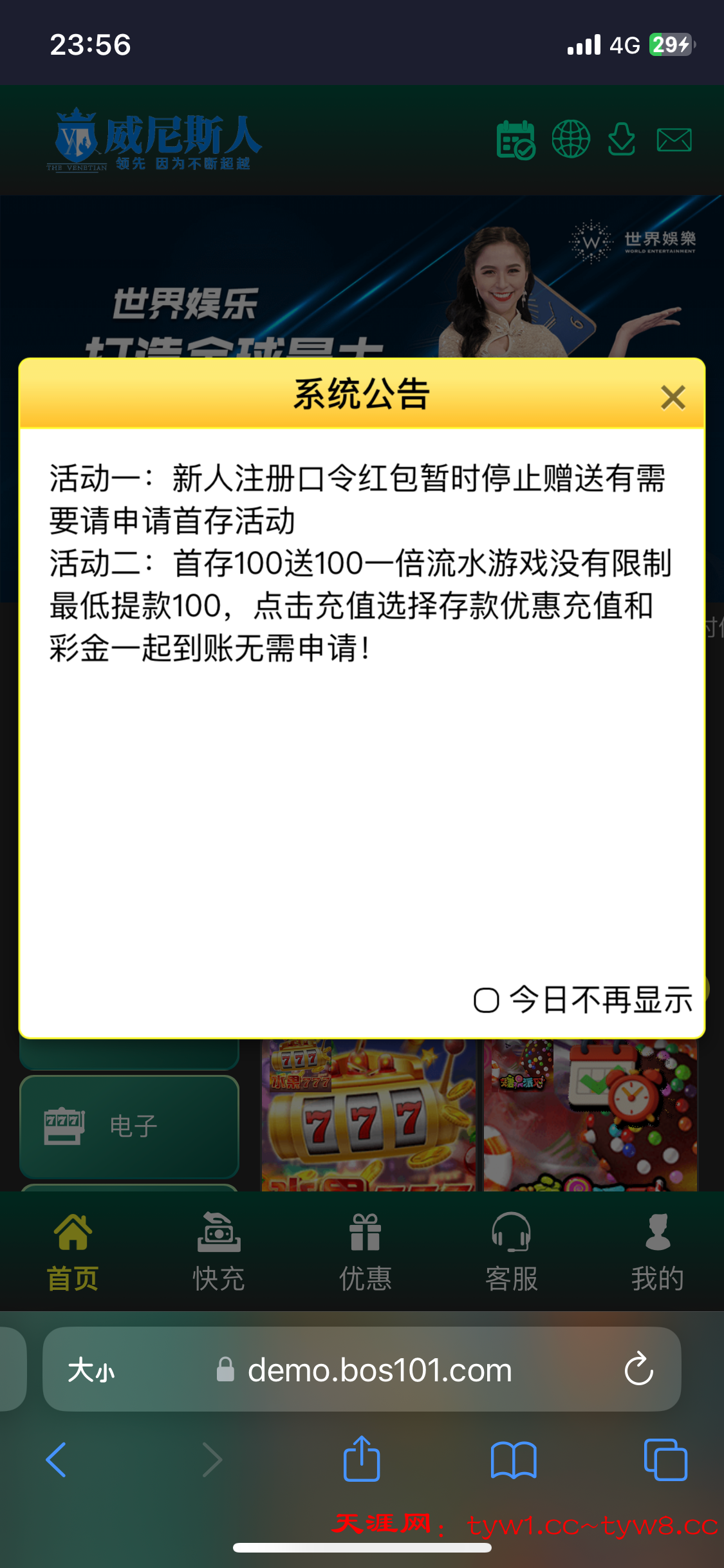
Task: Reload the page via refresh icon
Action: coord(638,1368)
